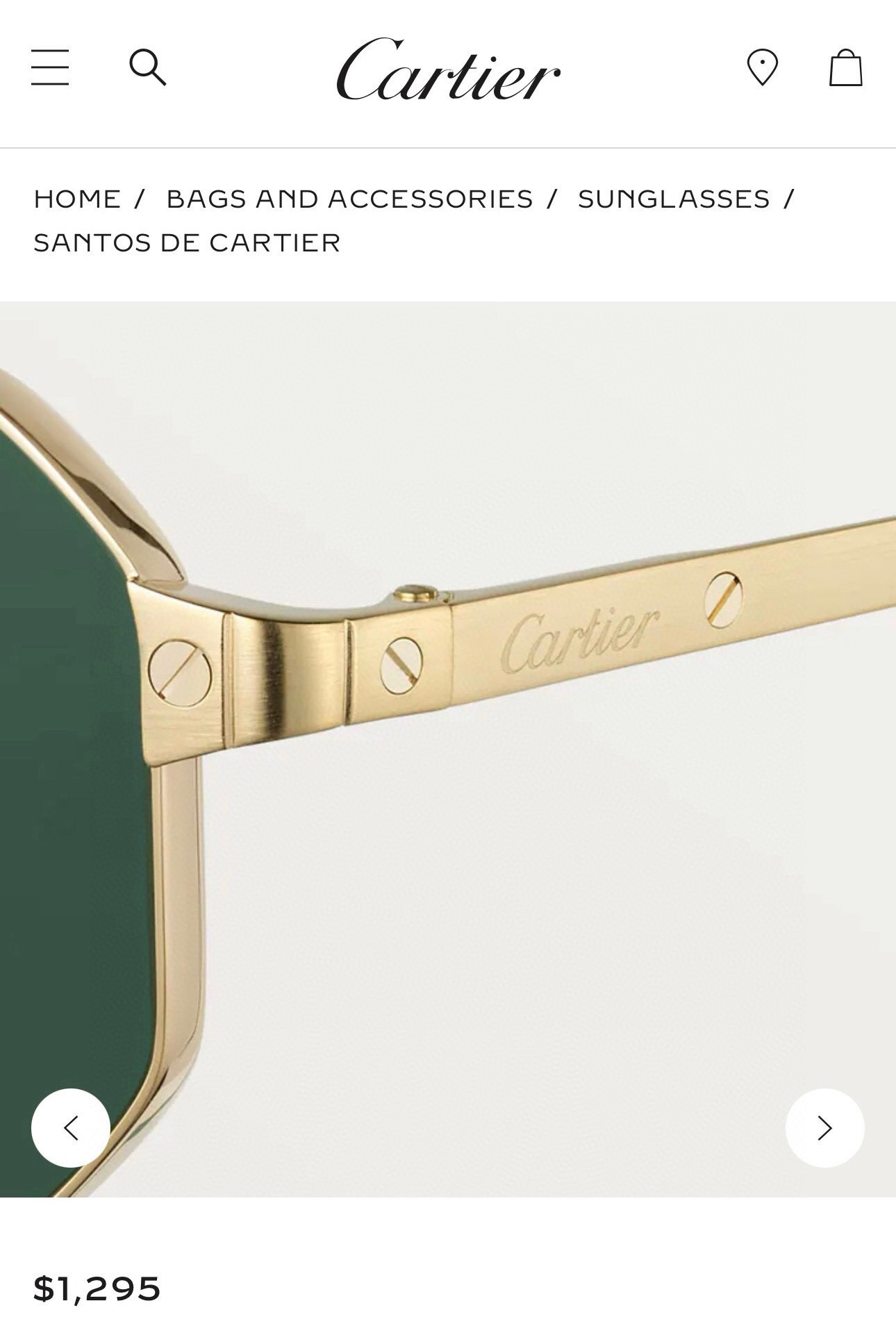Viewport: 896px width, 1342px height.
Task: Open Bags and Accessories breadcrumb
Action: pos(349,199)
